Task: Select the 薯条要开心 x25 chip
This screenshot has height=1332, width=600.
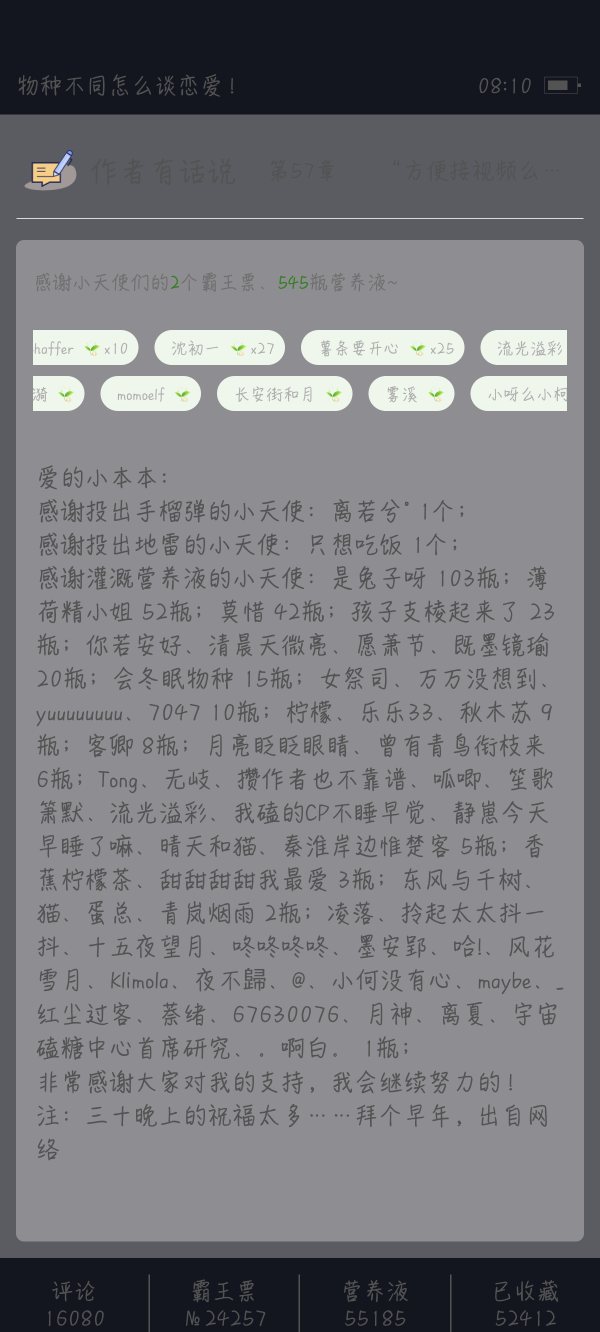Action: tap(382, 348)
